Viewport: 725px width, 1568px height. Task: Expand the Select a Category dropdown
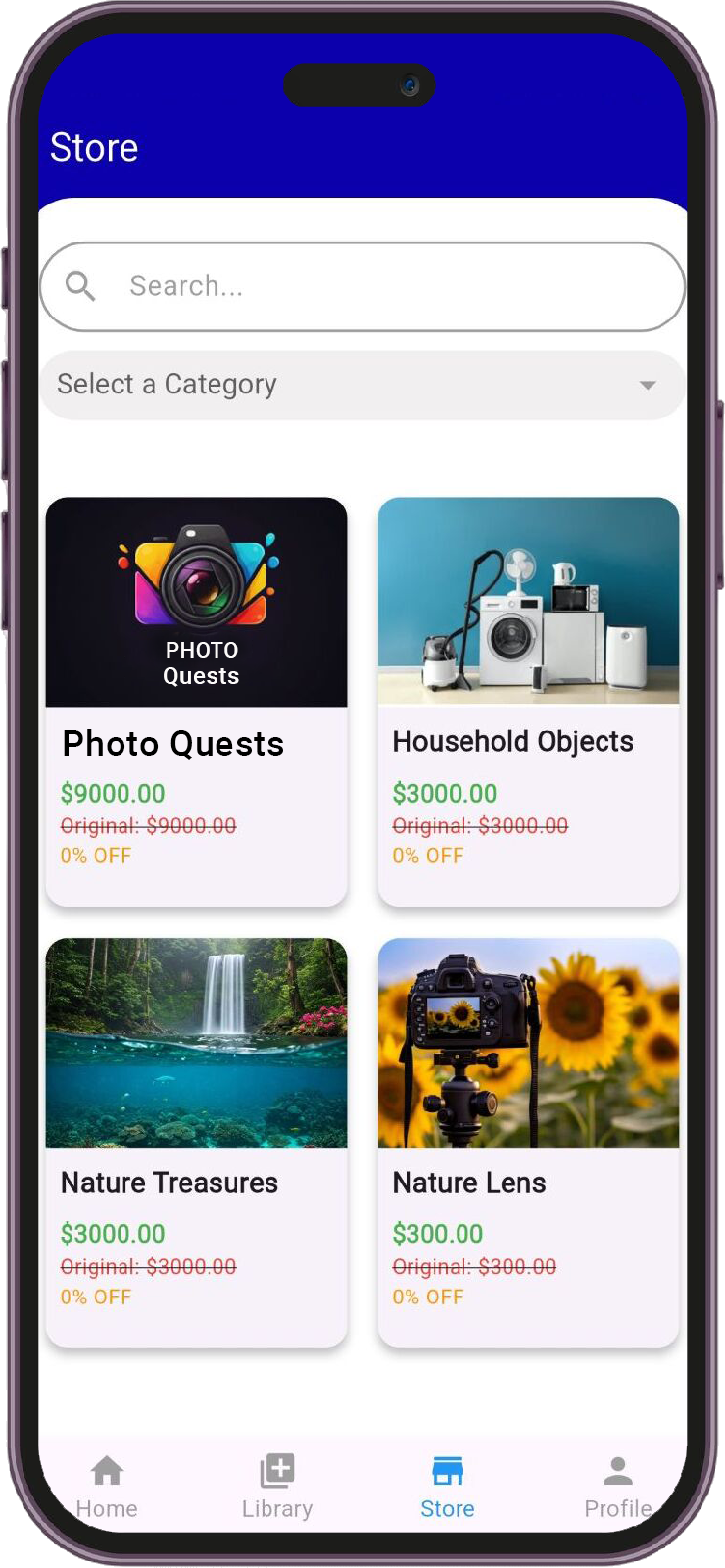coord(362,385)
